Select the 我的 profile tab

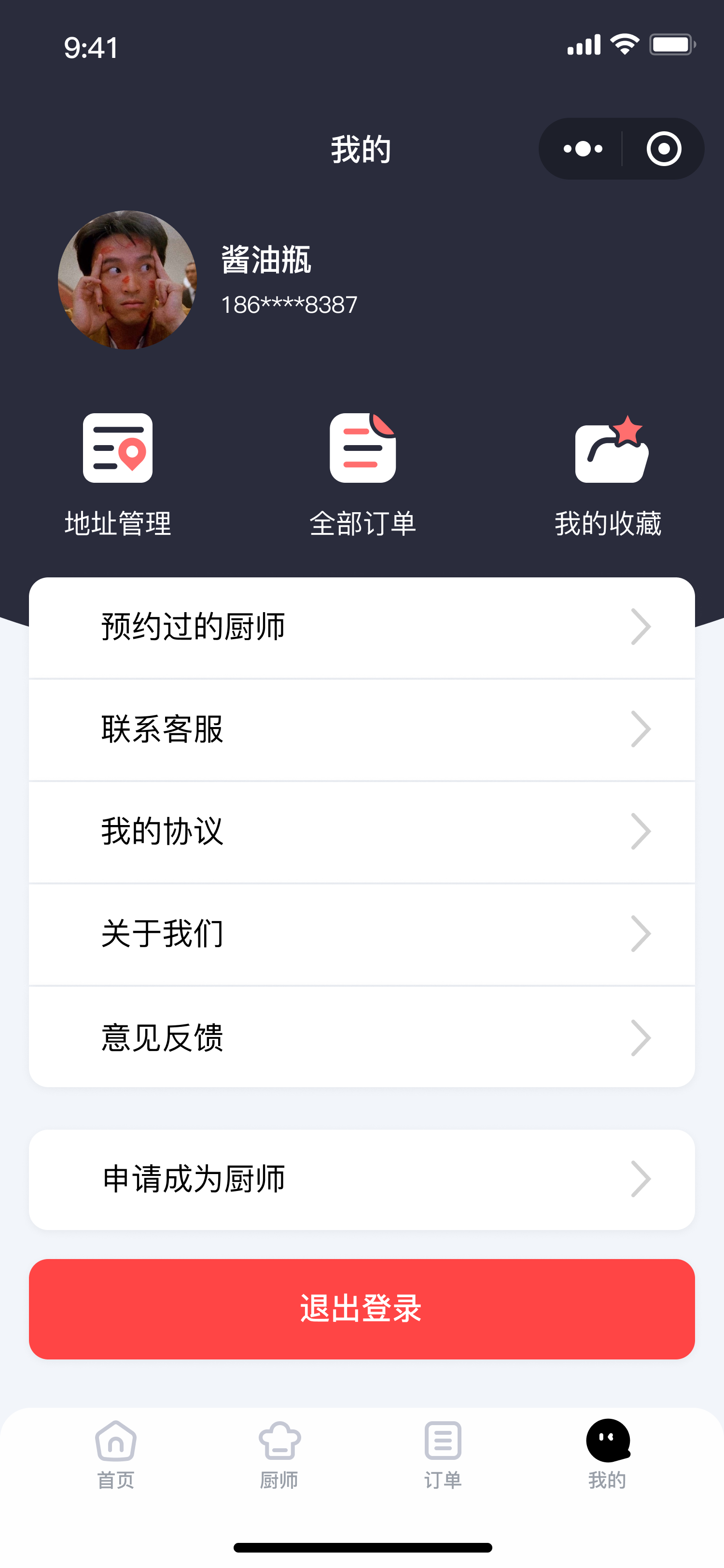(x=607, y=1455)
